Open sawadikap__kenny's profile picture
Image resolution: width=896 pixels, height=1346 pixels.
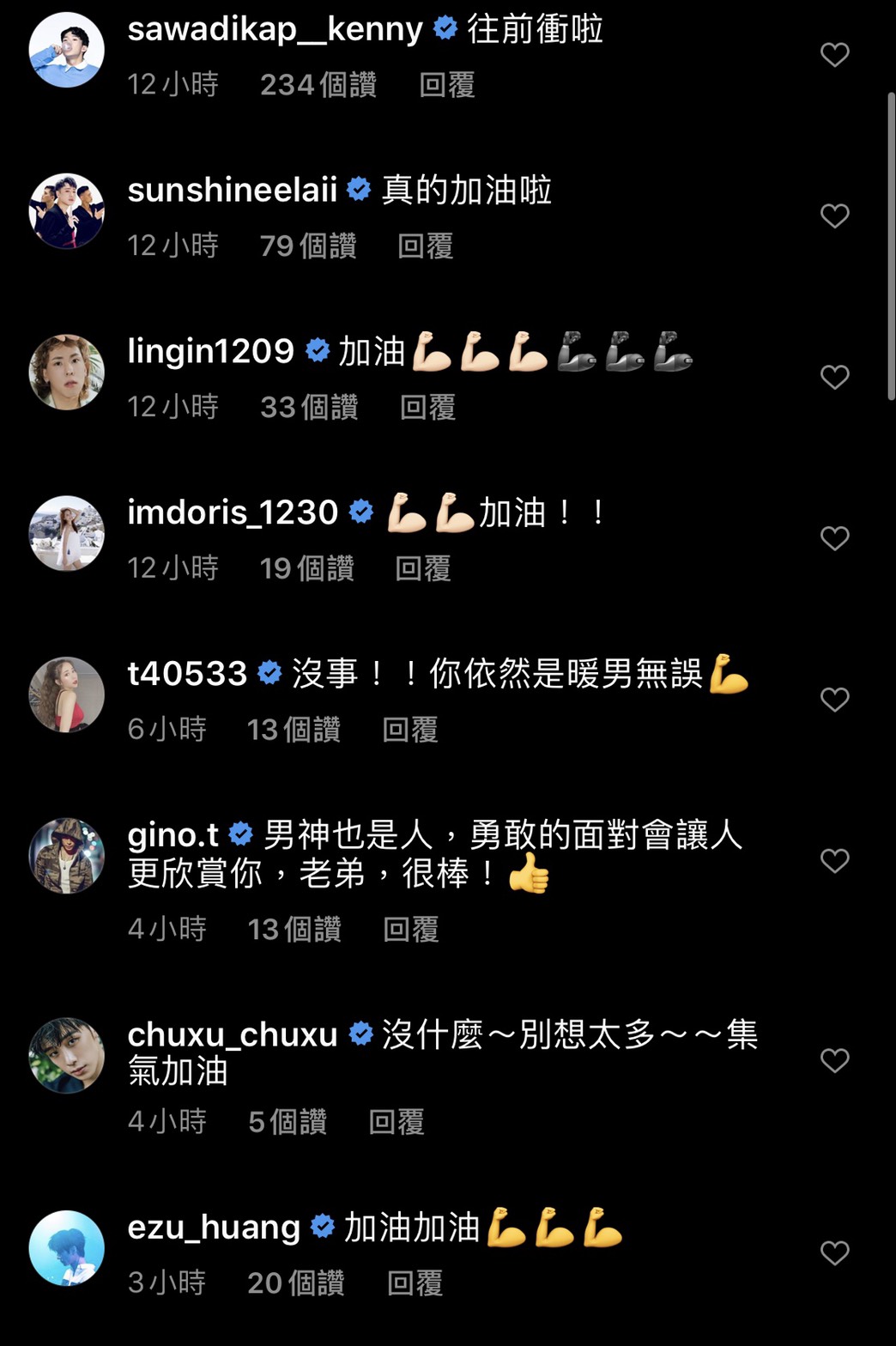pyautogui.click(x=67, y=50)
